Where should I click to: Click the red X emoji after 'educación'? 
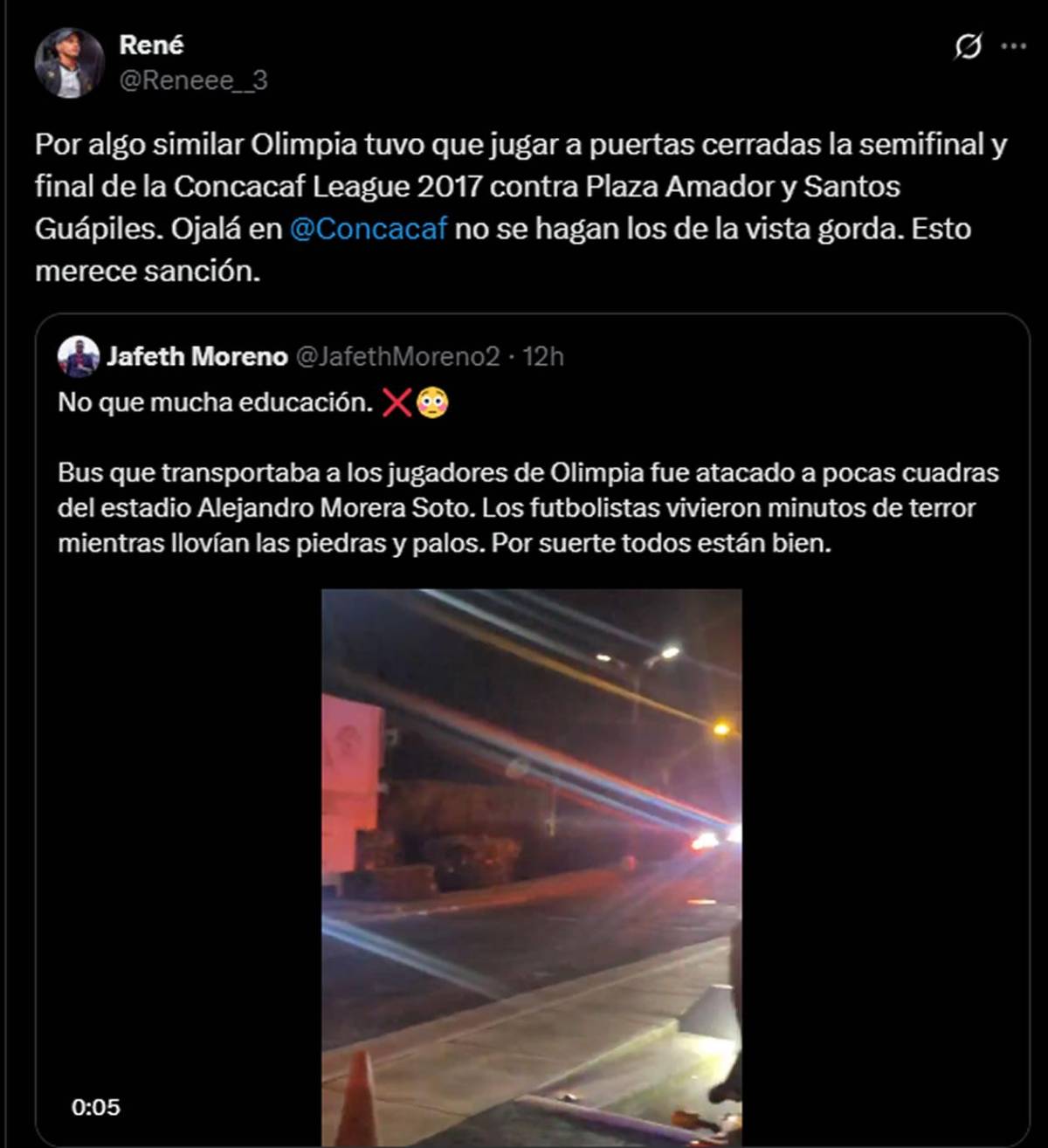pyautogui.click(x=397, y=402)
